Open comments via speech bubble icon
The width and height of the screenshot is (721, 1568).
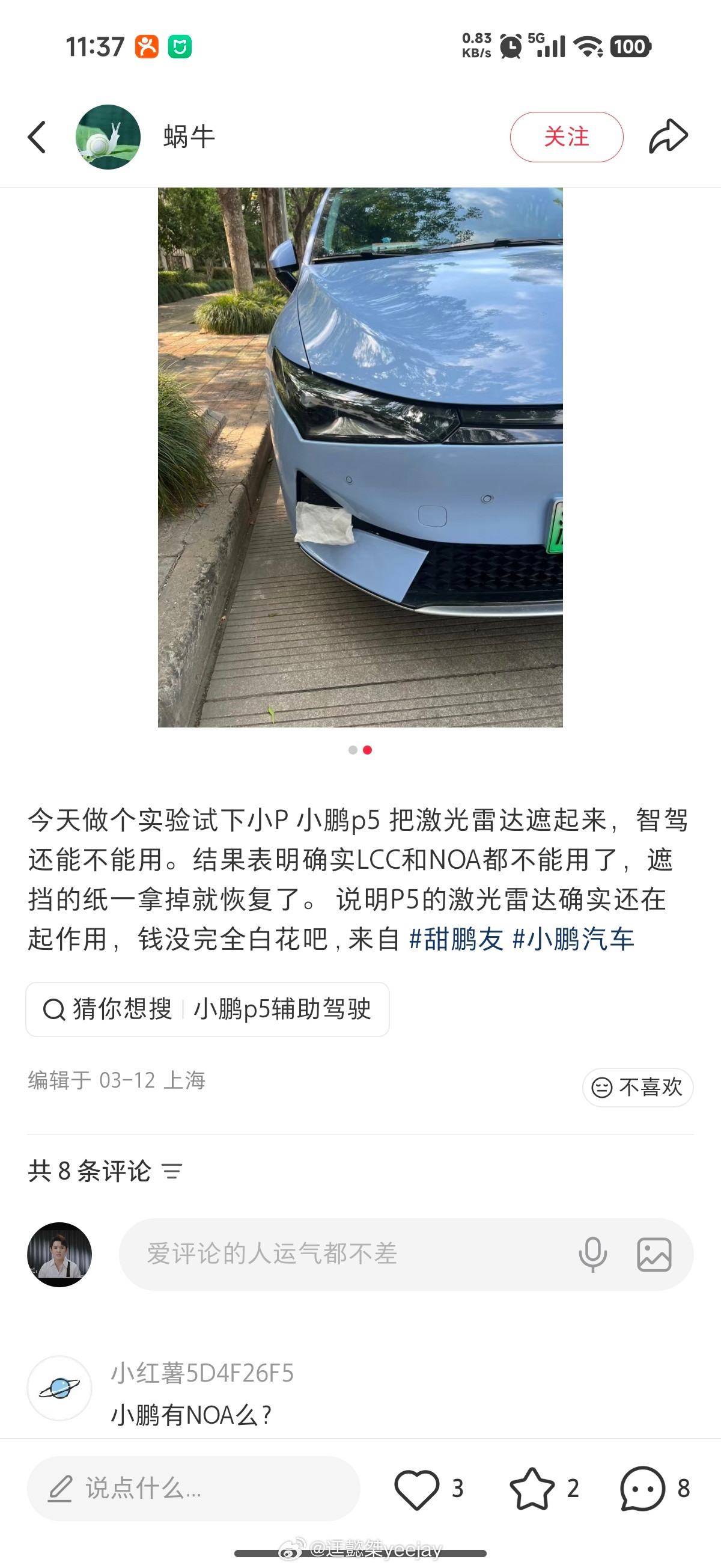[642, 1489]
